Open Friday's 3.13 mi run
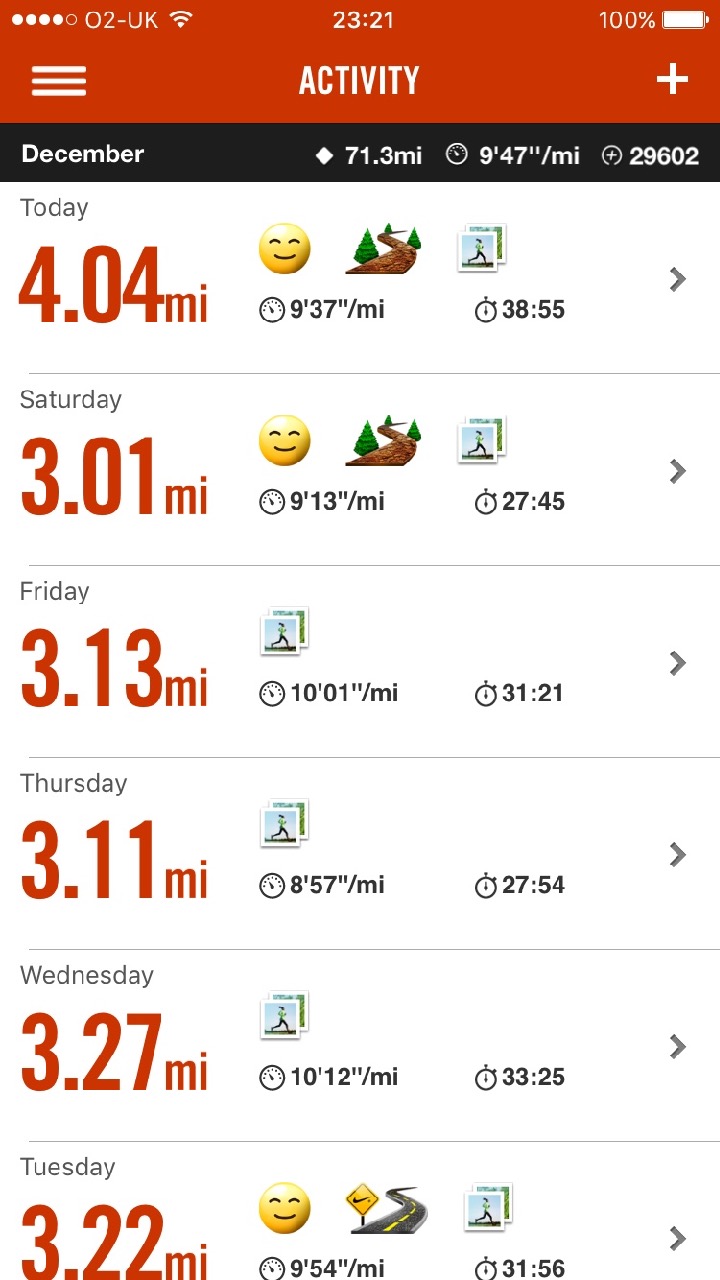 point(360,663)
